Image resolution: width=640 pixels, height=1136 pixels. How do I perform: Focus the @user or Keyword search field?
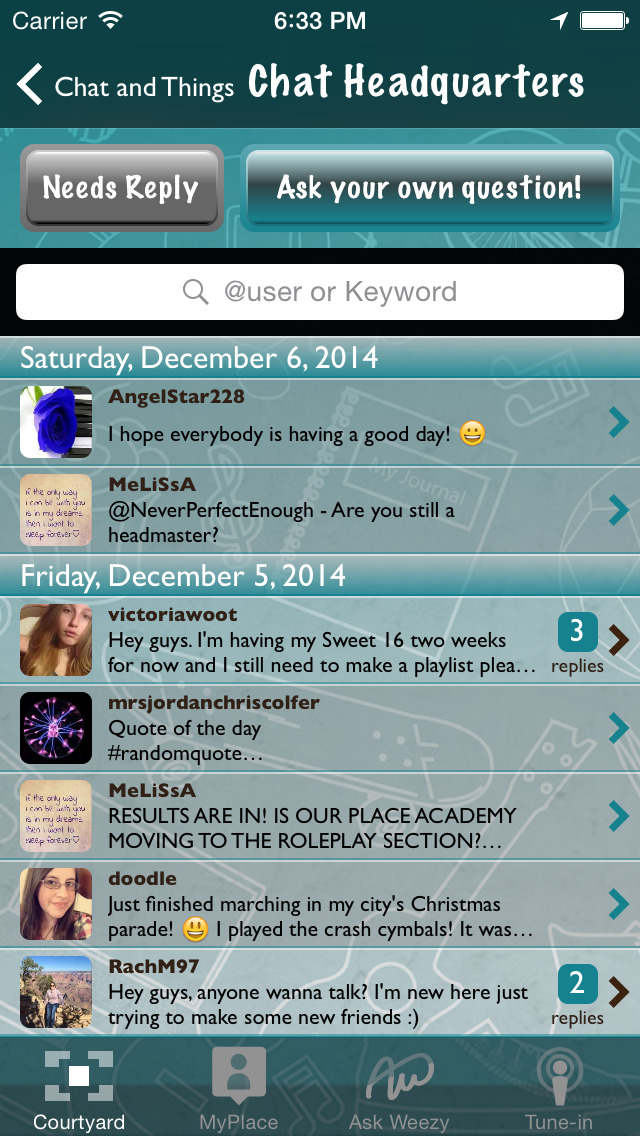320,292
